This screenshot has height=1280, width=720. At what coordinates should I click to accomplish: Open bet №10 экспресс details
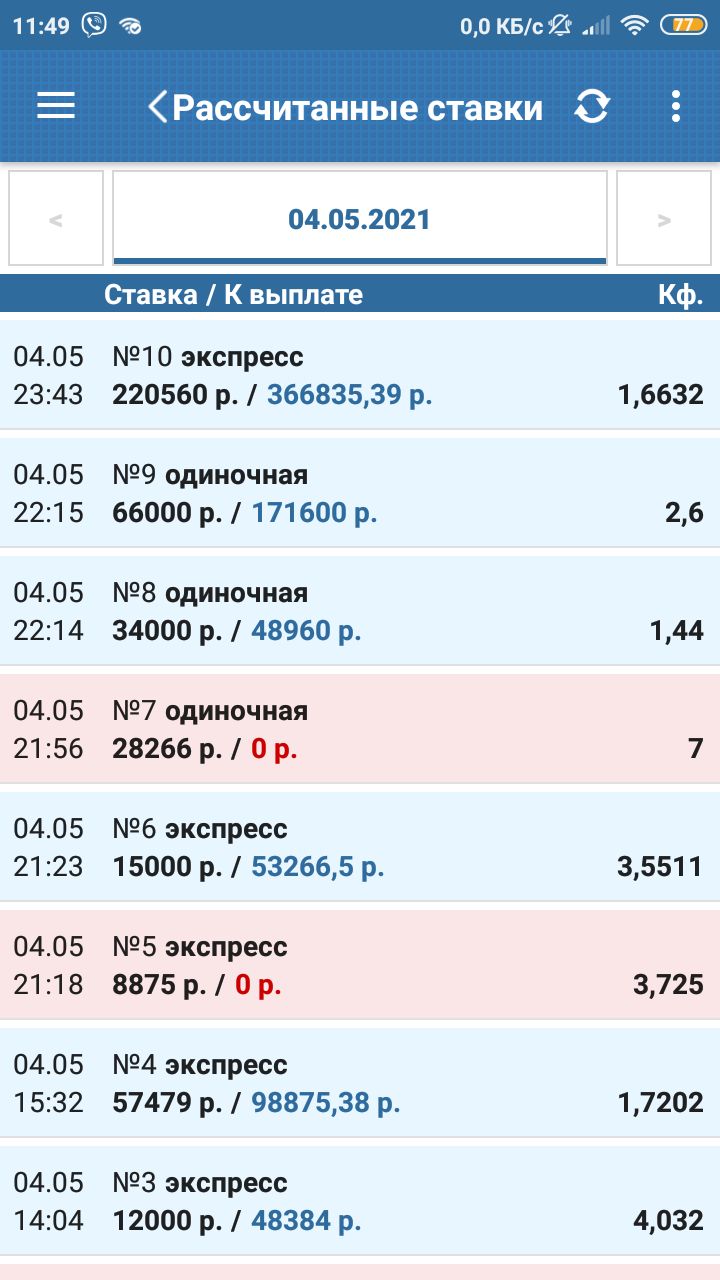(360, 375)
